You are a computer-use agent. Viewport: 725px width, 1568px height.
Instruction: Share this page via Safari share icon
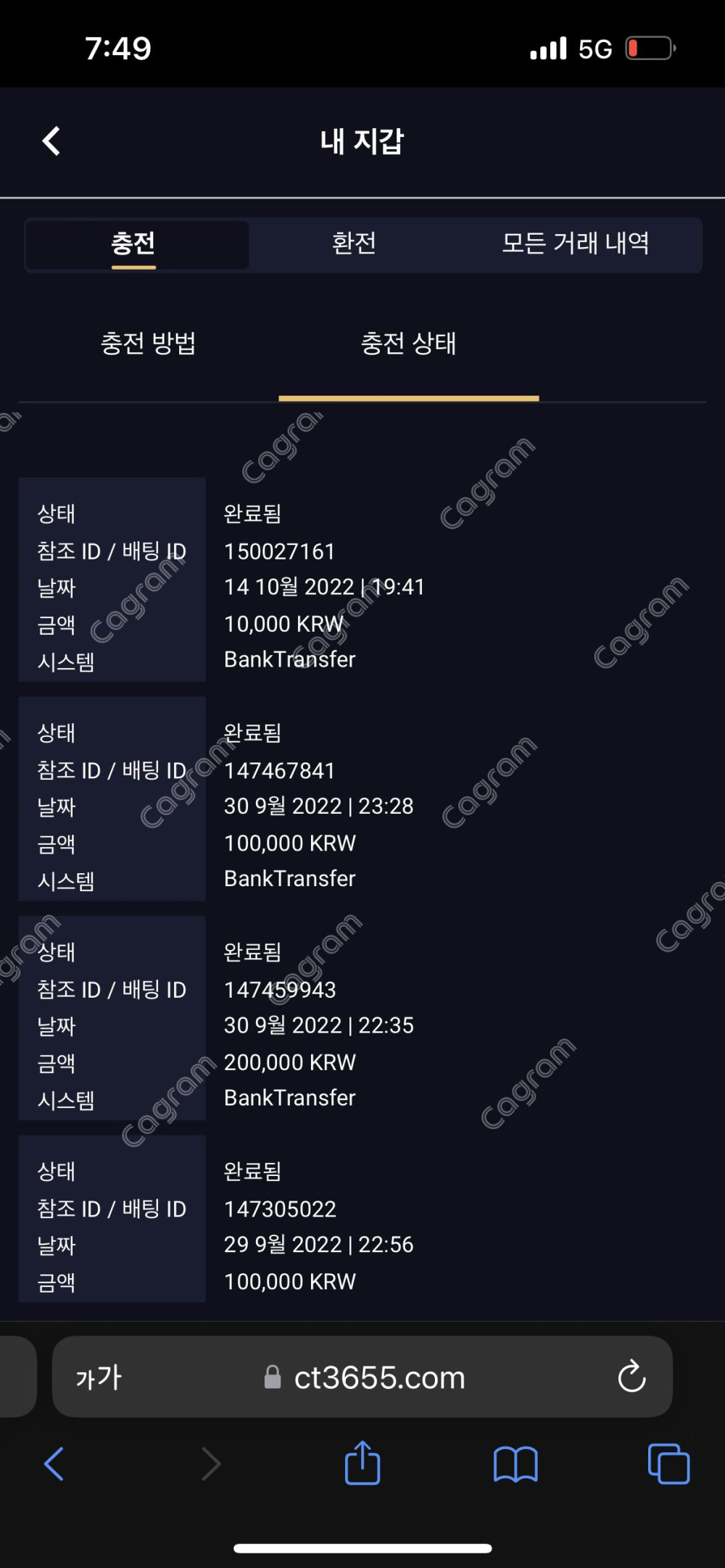(x=362, y=1464)
